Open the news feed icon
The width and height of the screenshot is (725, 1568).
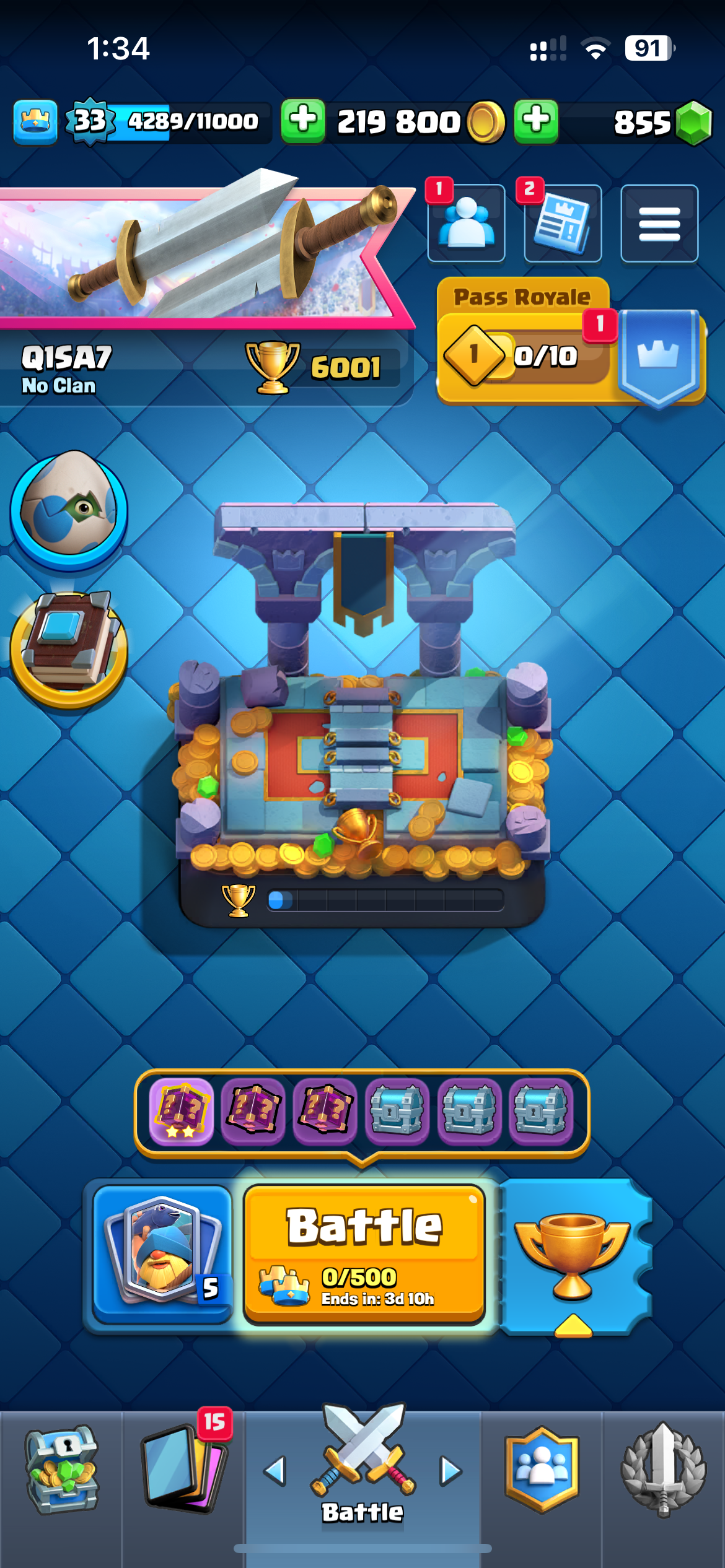[563, 224]
